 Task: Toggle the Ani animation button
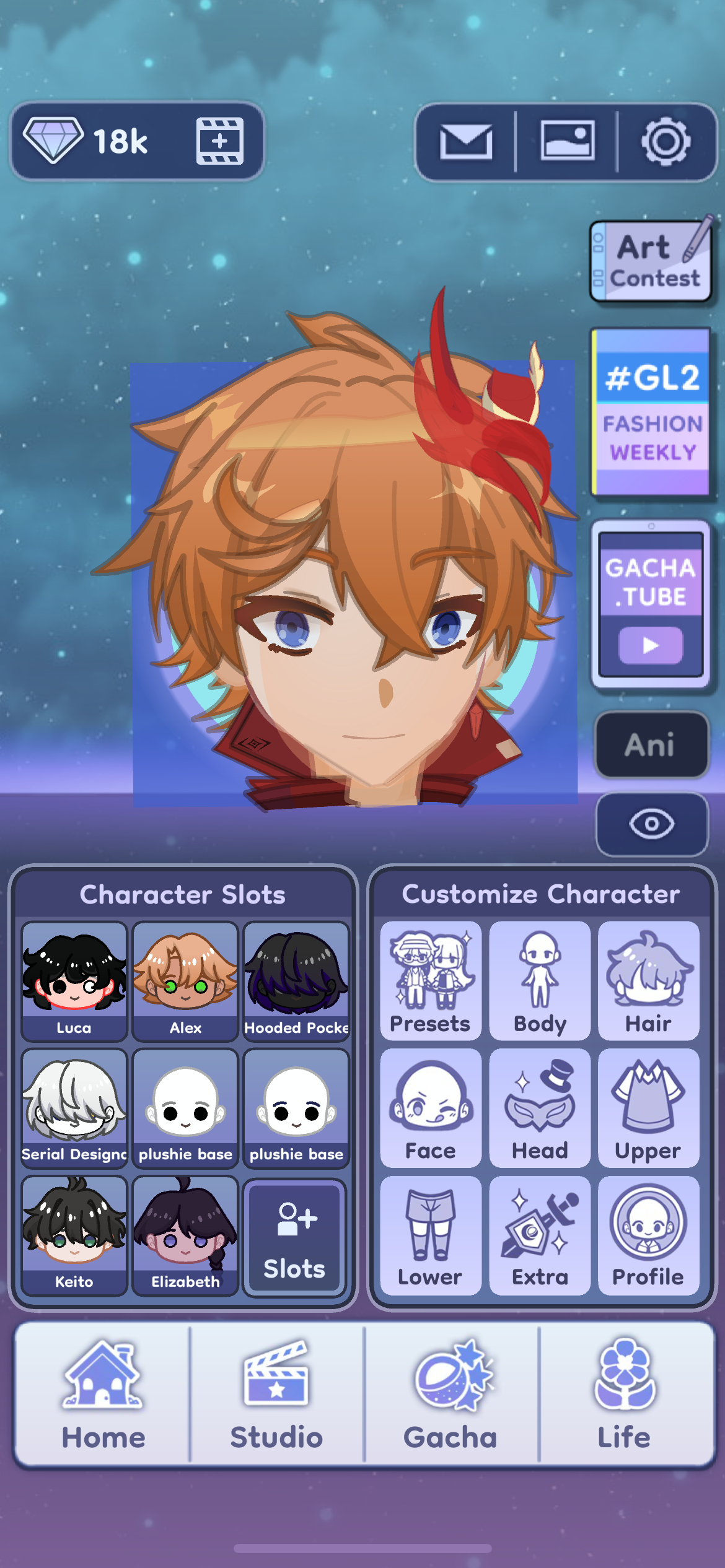(x=651, y=744)
